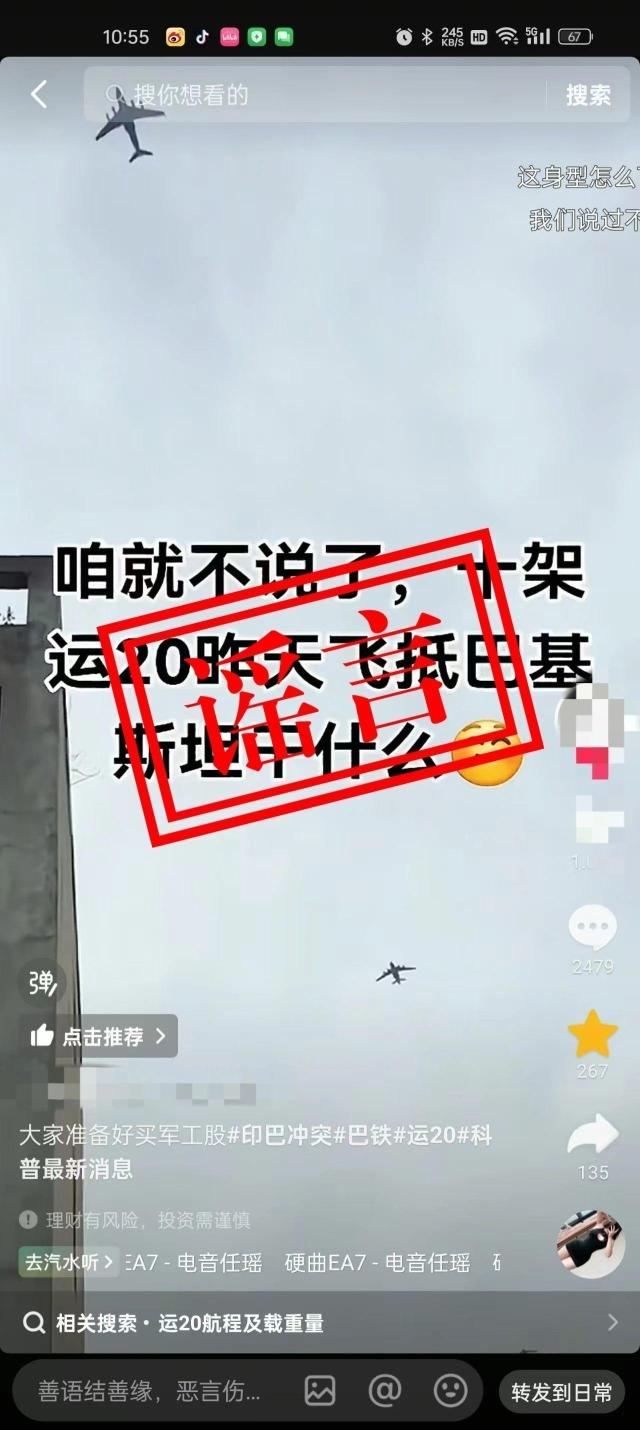Viewport: 640px width, 1430px height.
Task: Toggle the 弹 danmaku button
Action: point(42,984)
